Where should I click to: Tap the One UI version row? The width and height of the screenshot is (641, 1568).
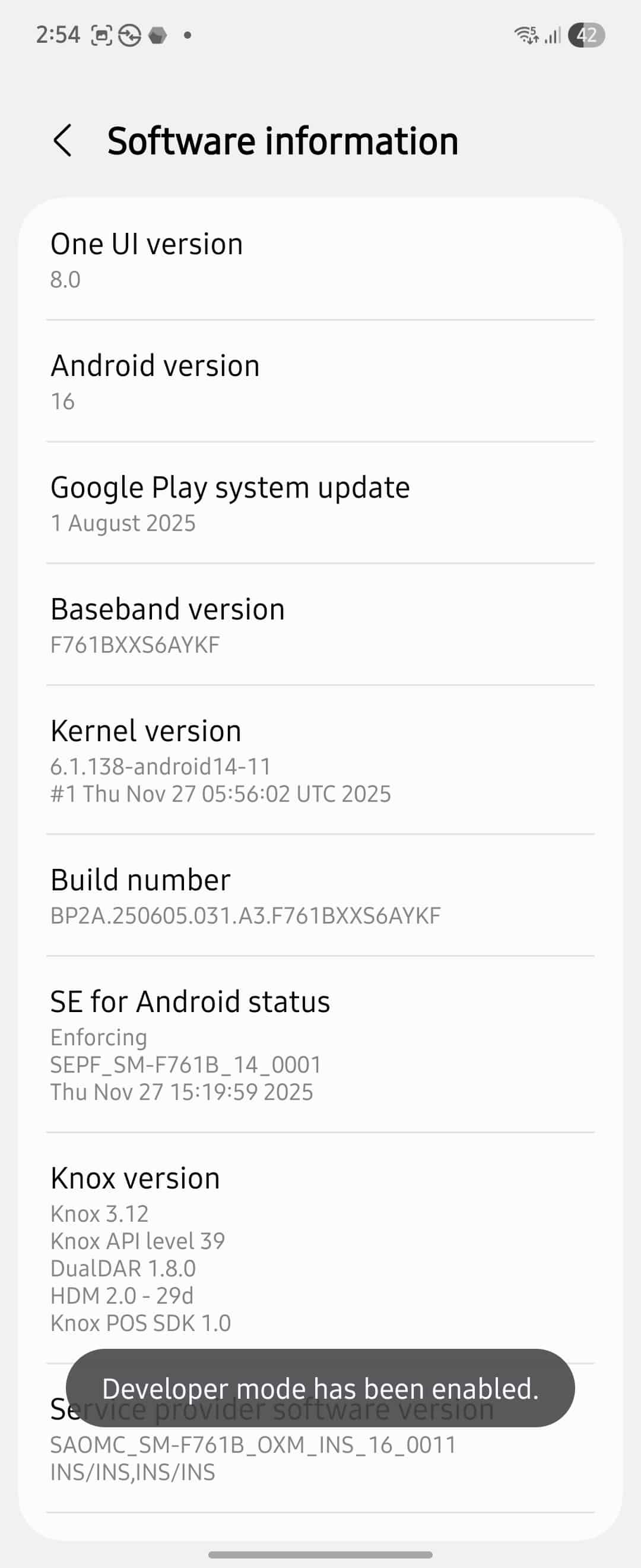(320, 261)
